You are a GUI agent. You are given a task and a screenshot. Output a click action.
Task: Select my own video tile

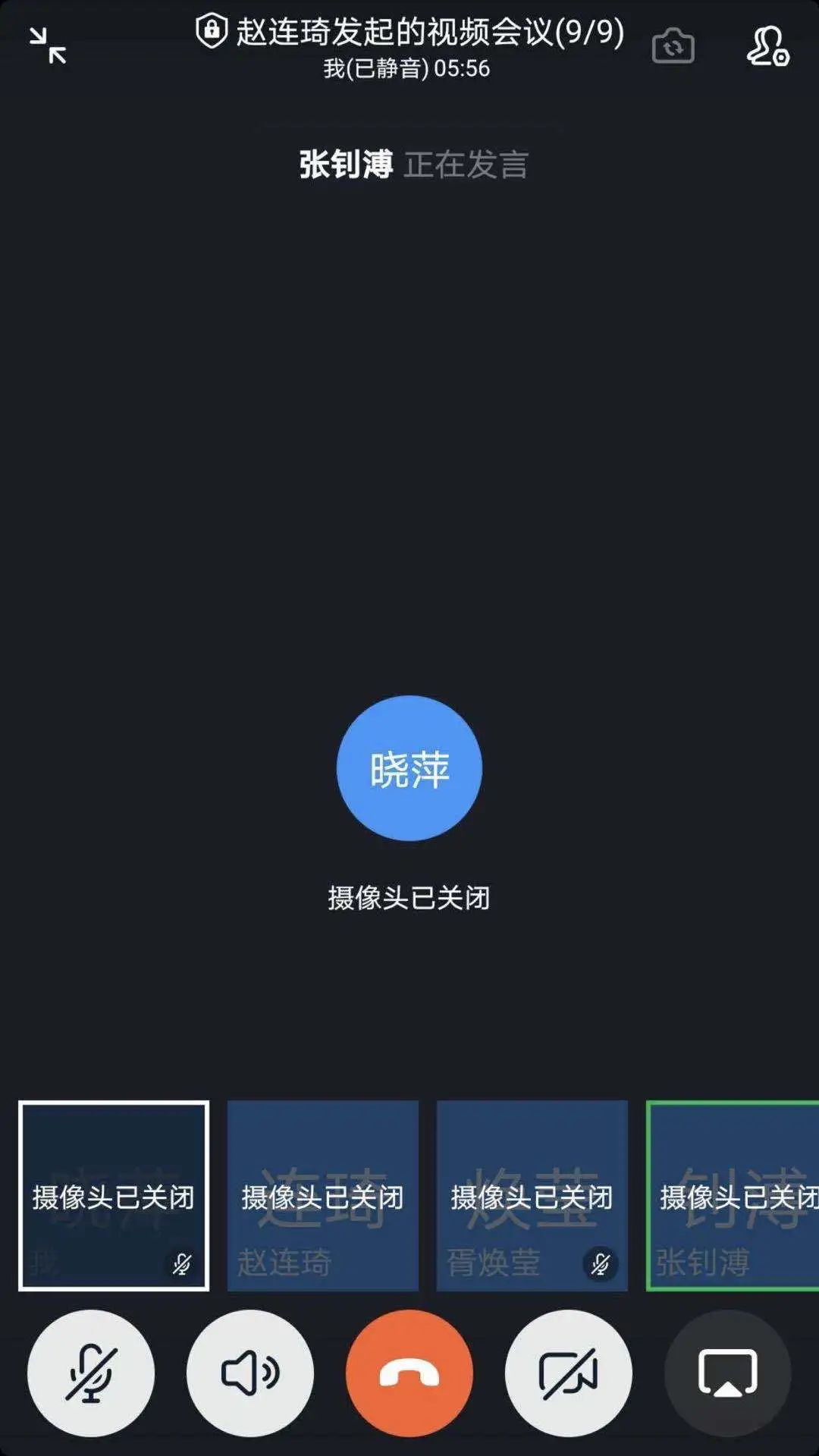tap(114, 1196)
